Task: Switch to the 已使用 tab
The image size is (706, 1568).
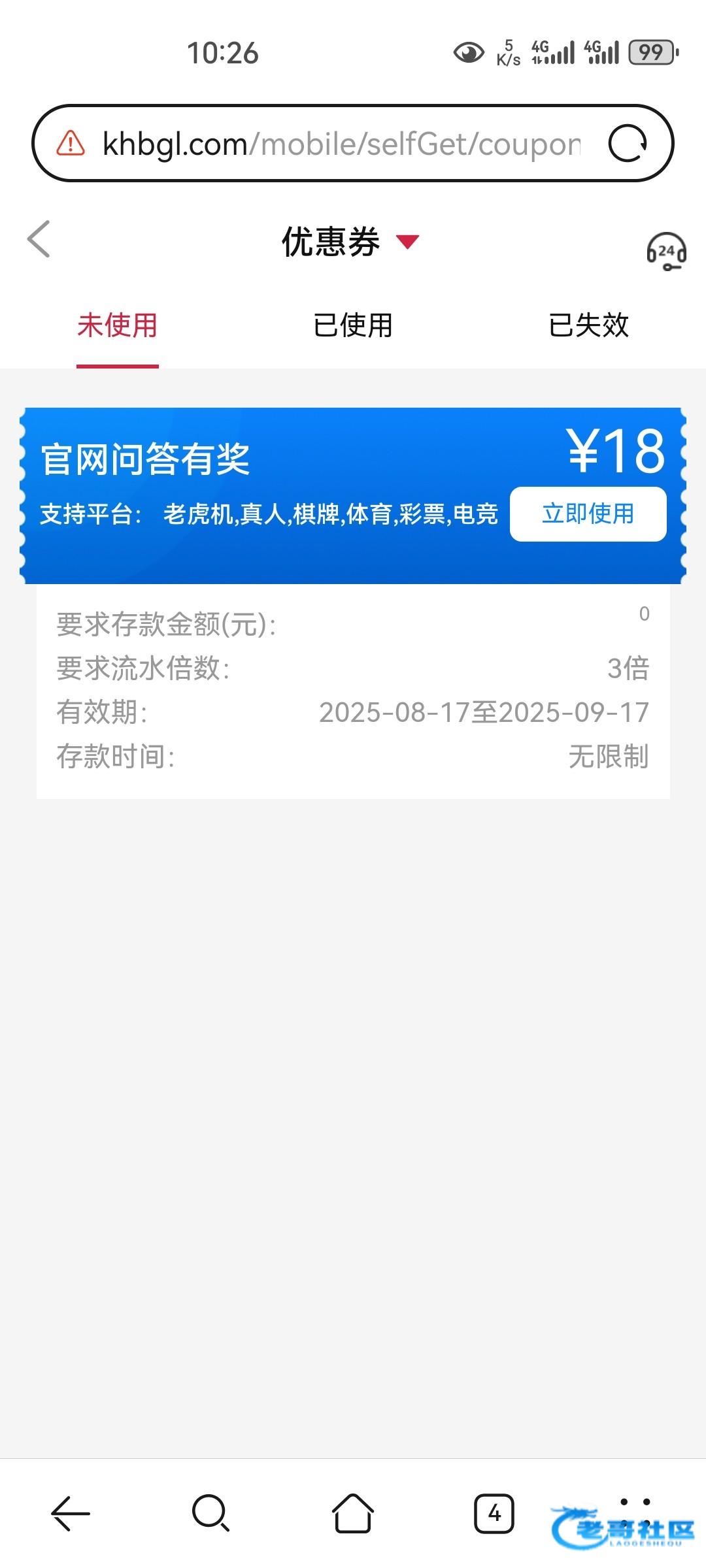Action: [353, 325]
